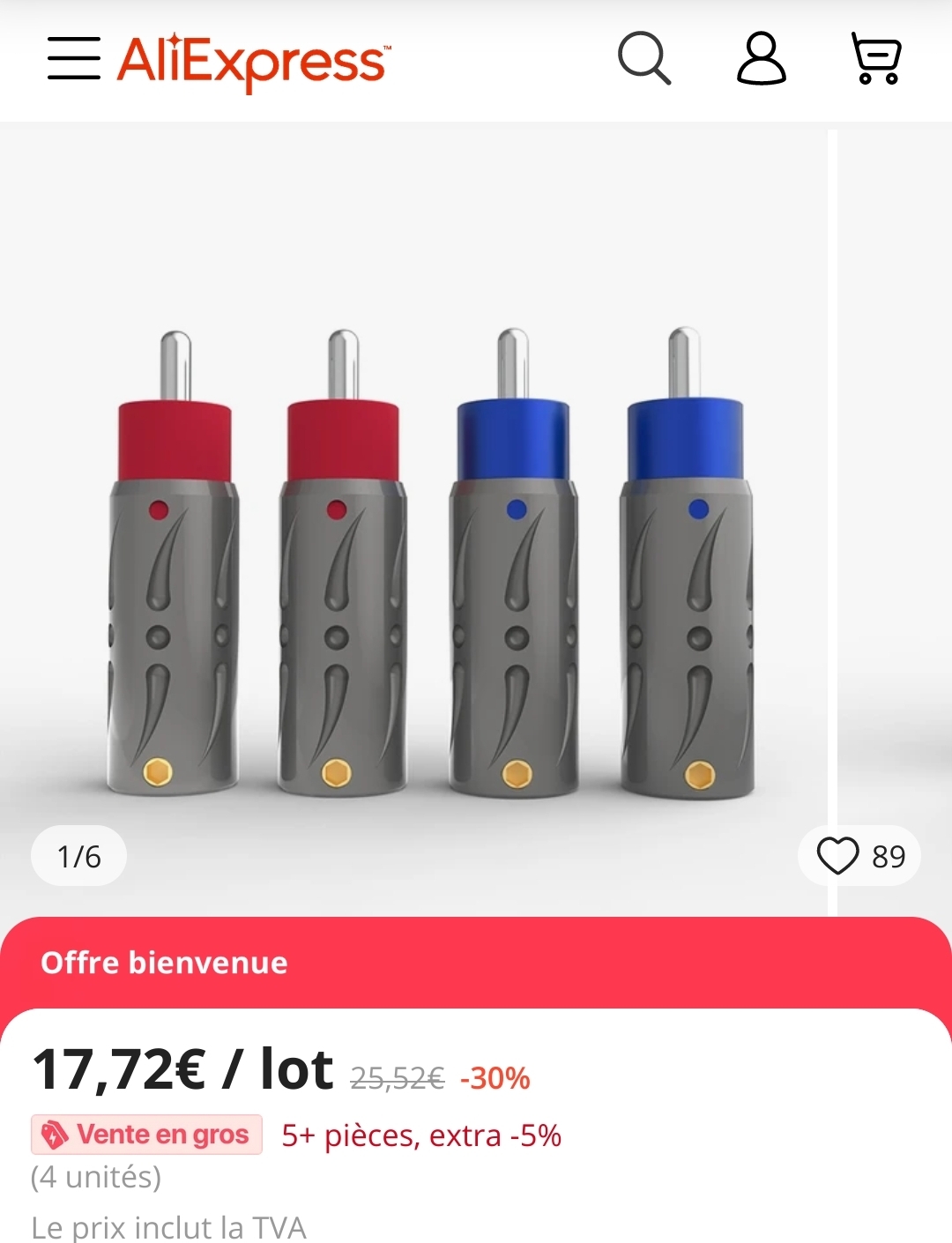Add product to wishlist with heart icon
Image resolution: width=952 pixels, height=1243 pixels.
pos(838,855)
